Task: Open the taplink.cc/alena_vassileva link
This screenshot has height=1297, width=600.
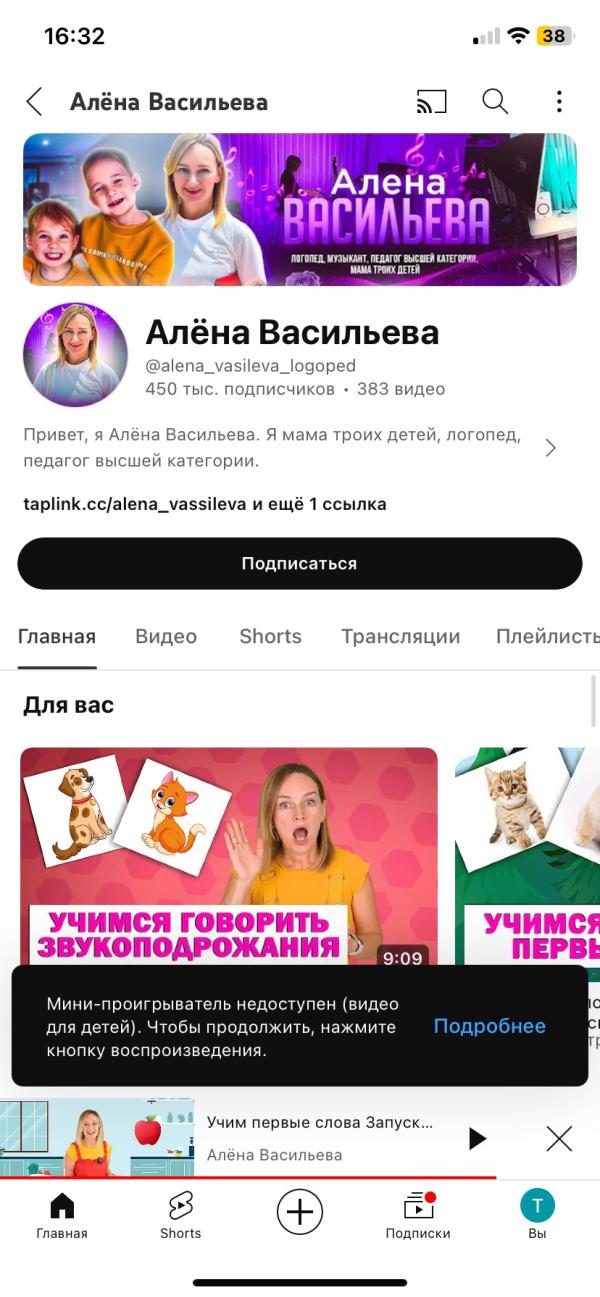Action: coord(135,504)
